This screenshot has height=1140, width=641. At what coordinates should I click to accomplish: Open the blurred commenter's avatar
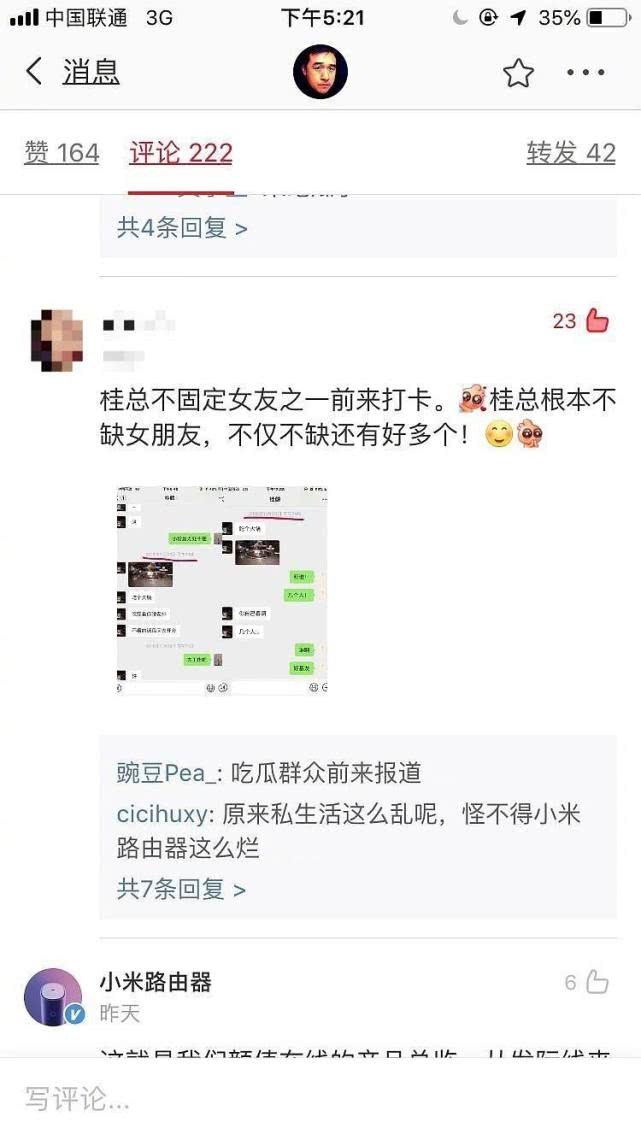point(56,340)
